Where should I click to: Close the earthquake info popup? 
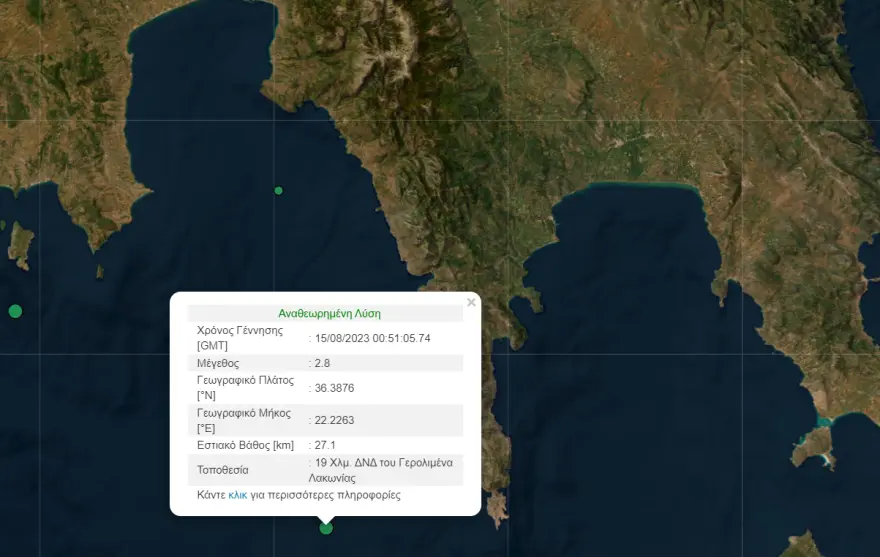click(471, 302)
